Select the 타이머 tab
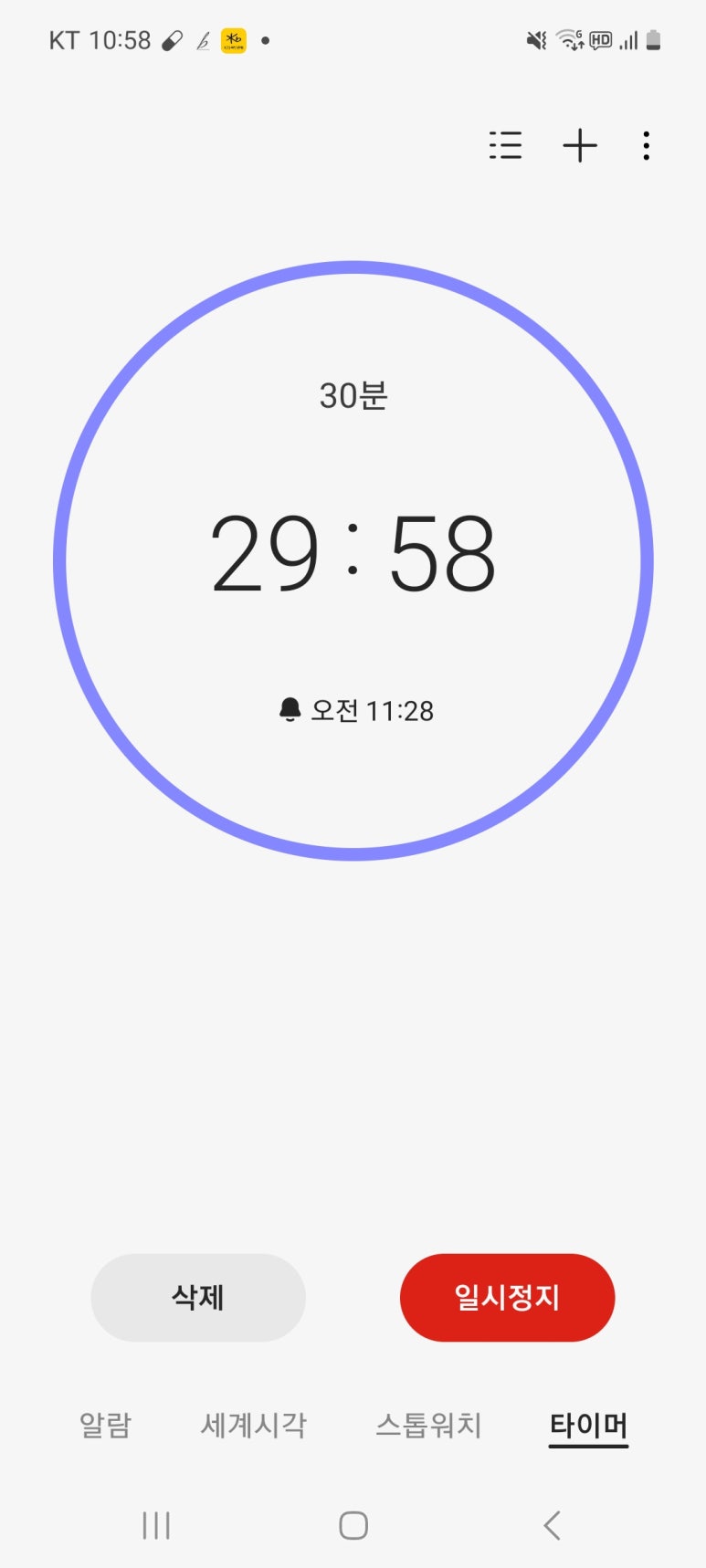The image size is (706, 1568). (588, 1425)
